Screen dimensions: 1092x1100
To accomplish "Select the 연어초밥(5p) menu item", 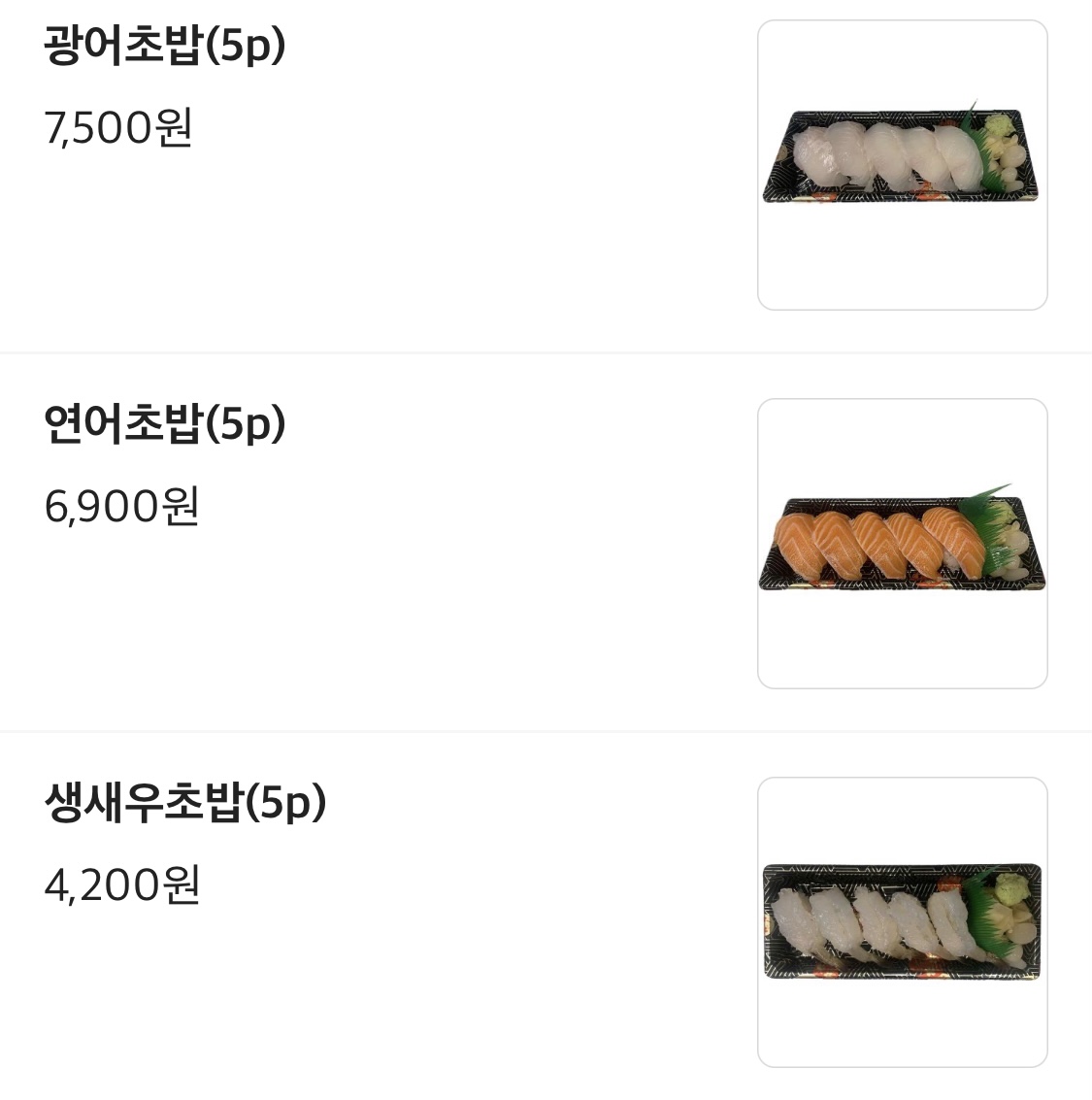I will 165,424.
